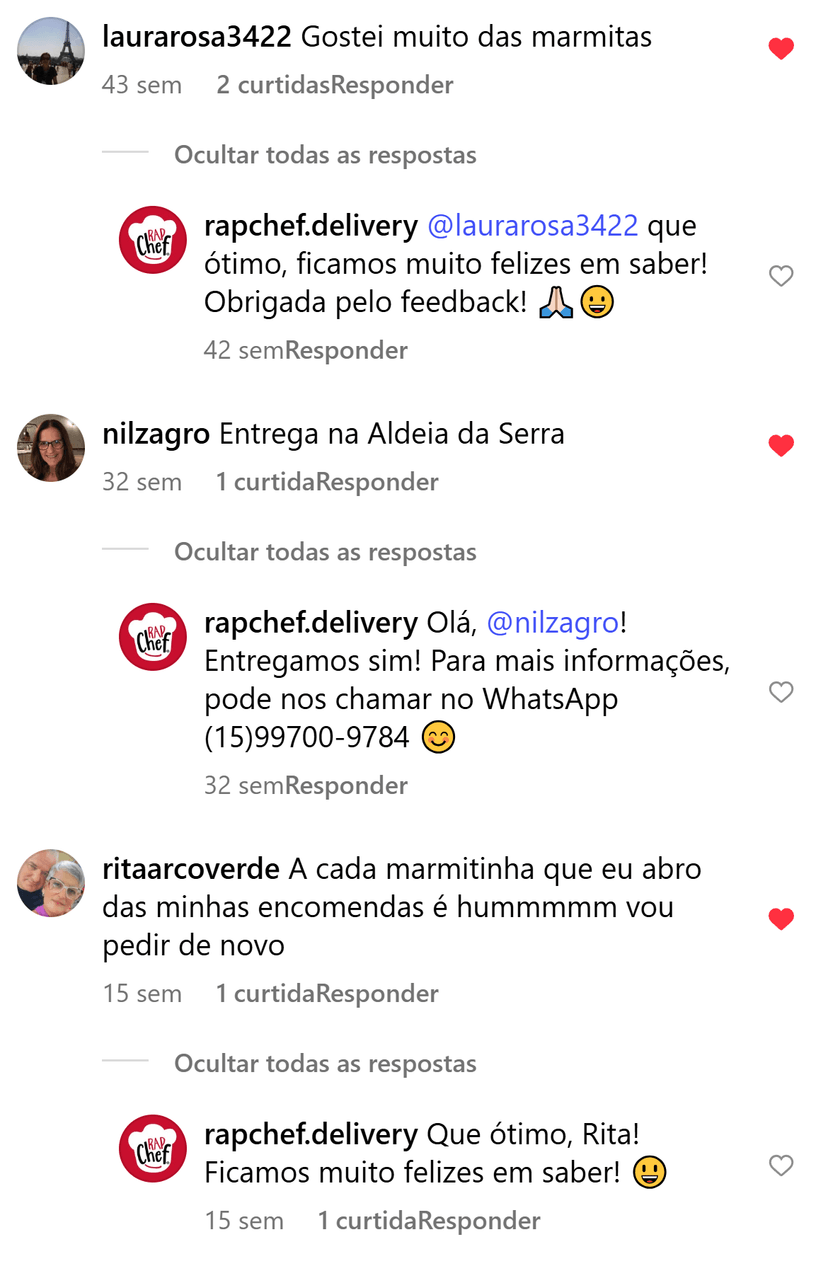Like the reply to Rita using the heart outline

781,1165
